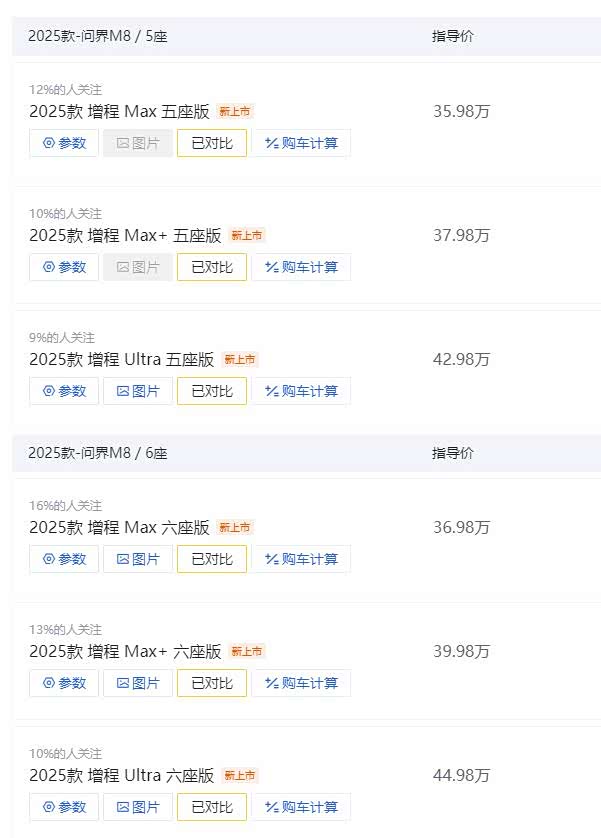View 图片 of 增程 Max 六座版

tap(138, 559)
